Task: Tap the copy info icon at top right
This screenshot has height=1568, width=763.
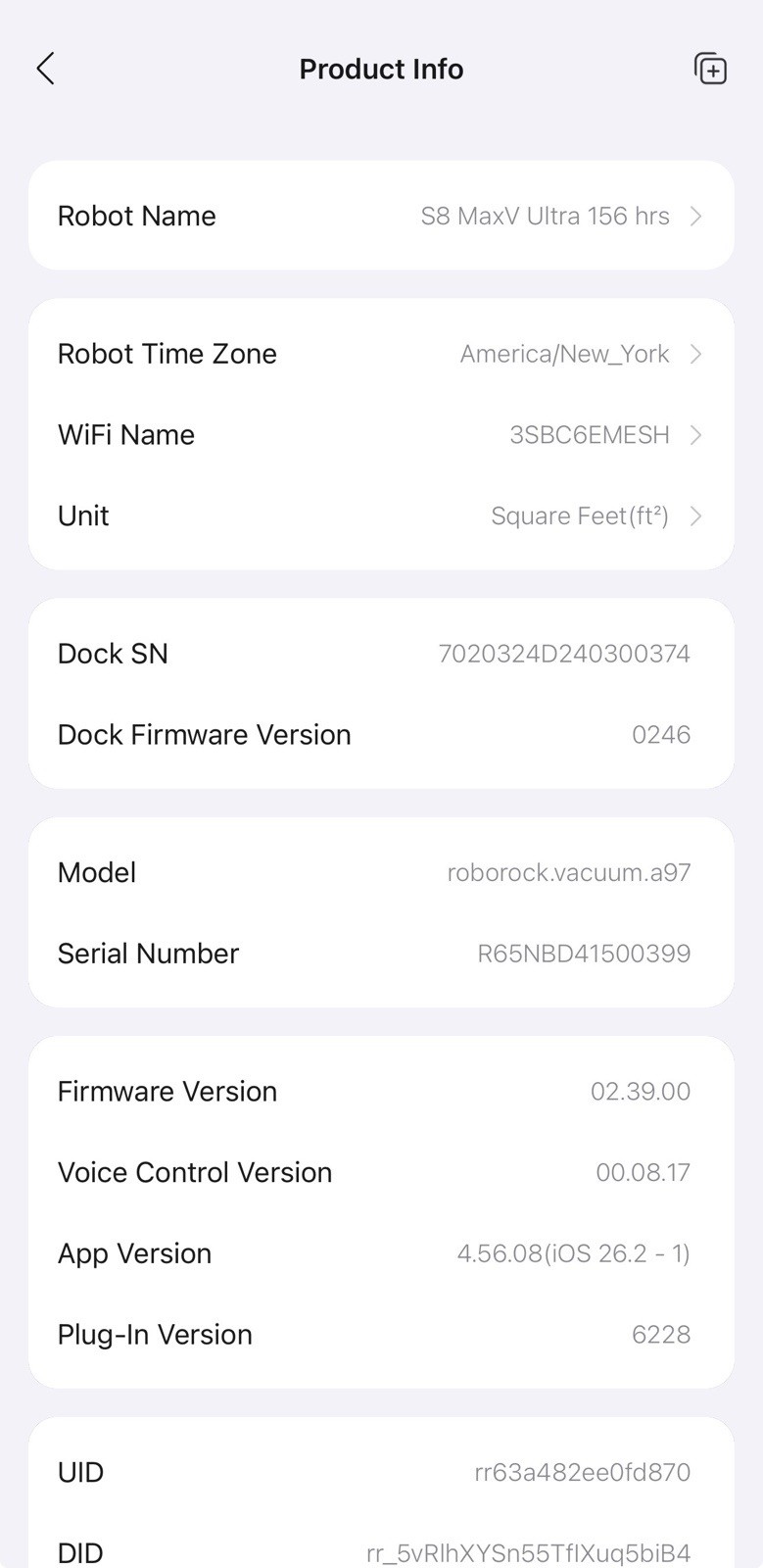Action: pyautogui.click(x=710, y=69)
